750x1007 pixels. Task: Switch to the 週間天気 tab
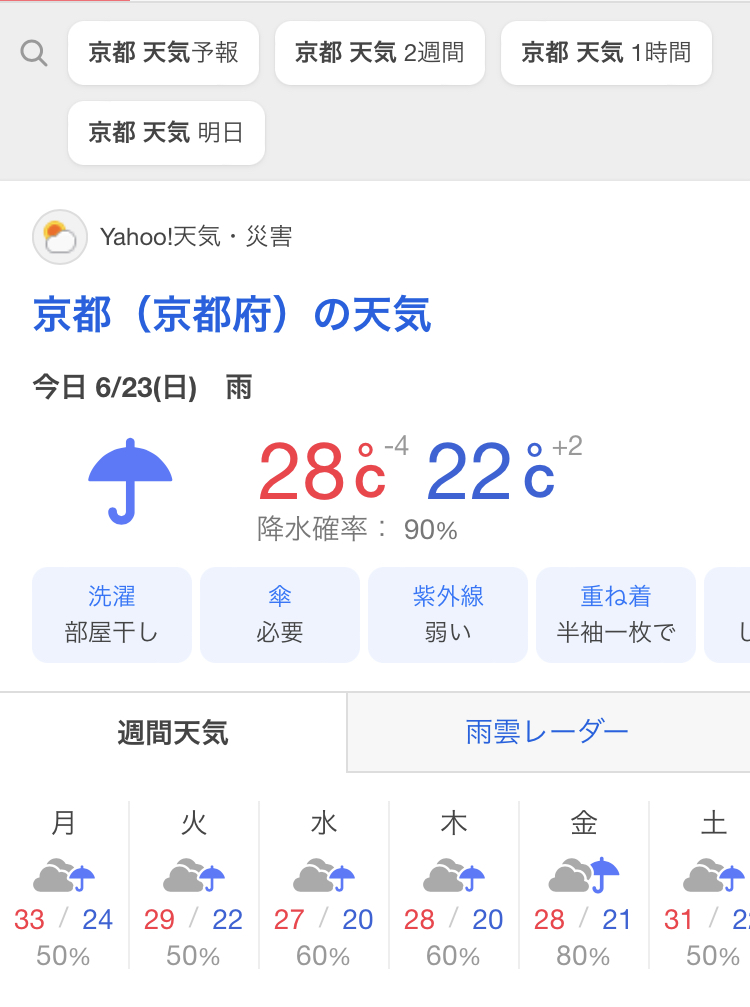[173, 733]
